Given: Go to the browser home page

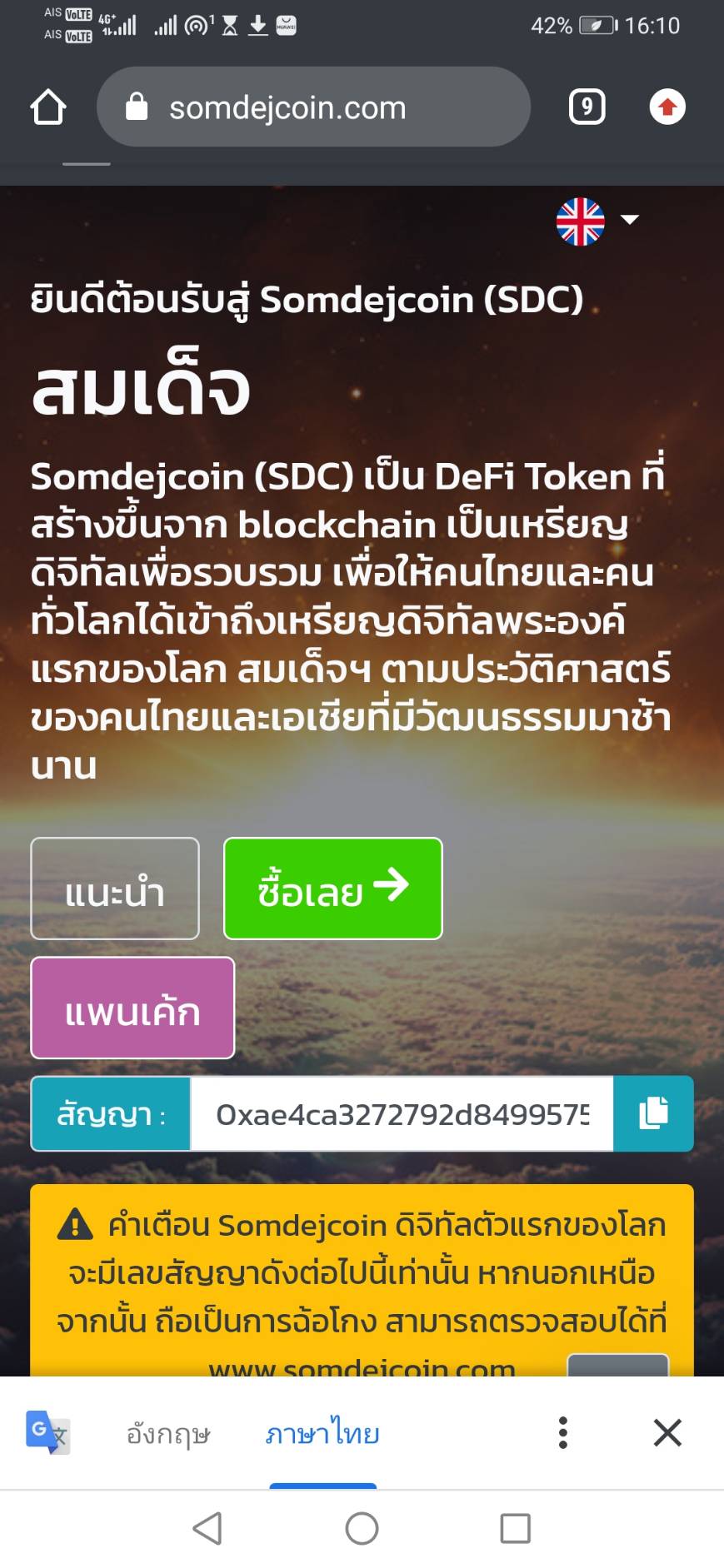Looking at the screenshot, I should (x=48, y=107).
